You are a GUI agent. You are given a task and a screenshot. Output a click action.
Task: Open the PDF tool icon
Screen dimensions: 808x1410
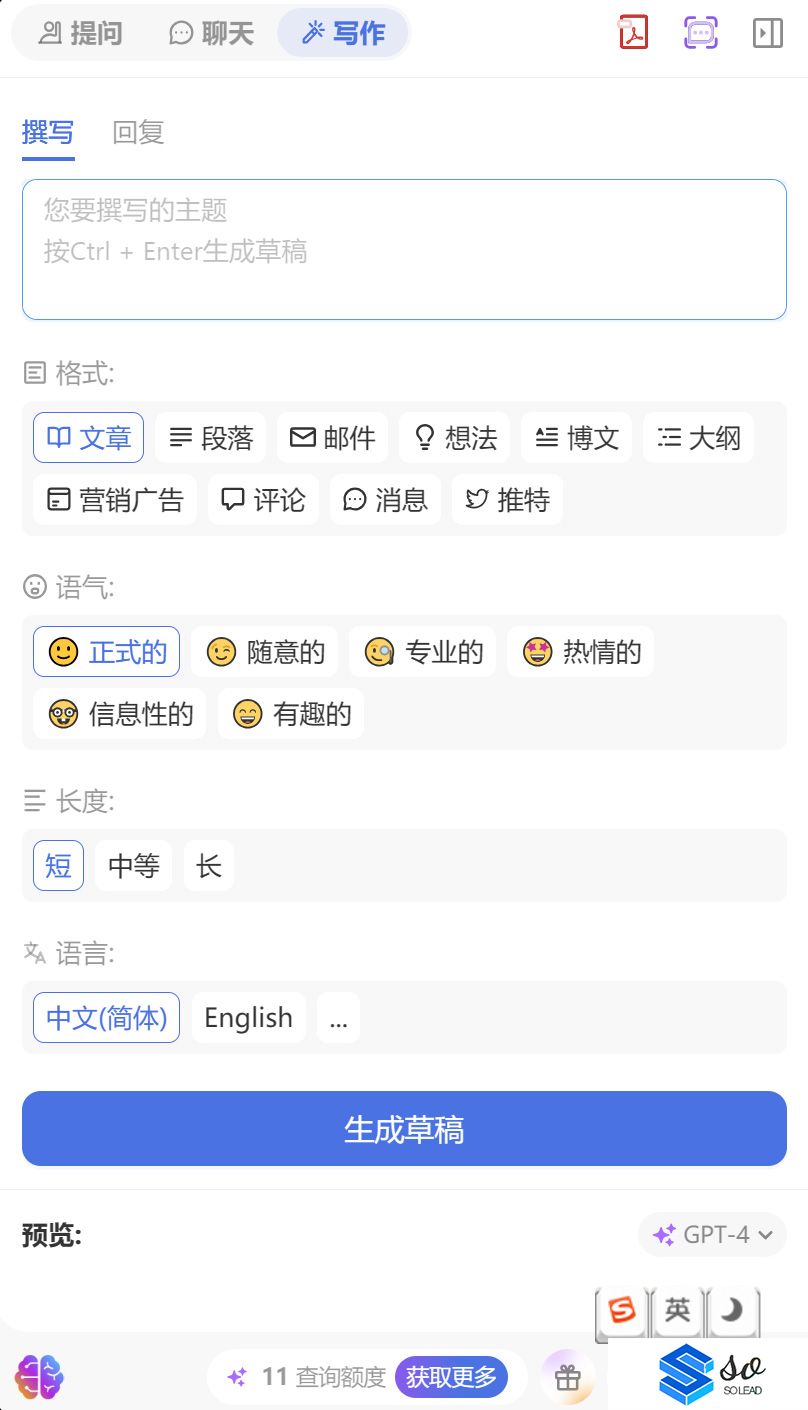(x=634, y=32)
